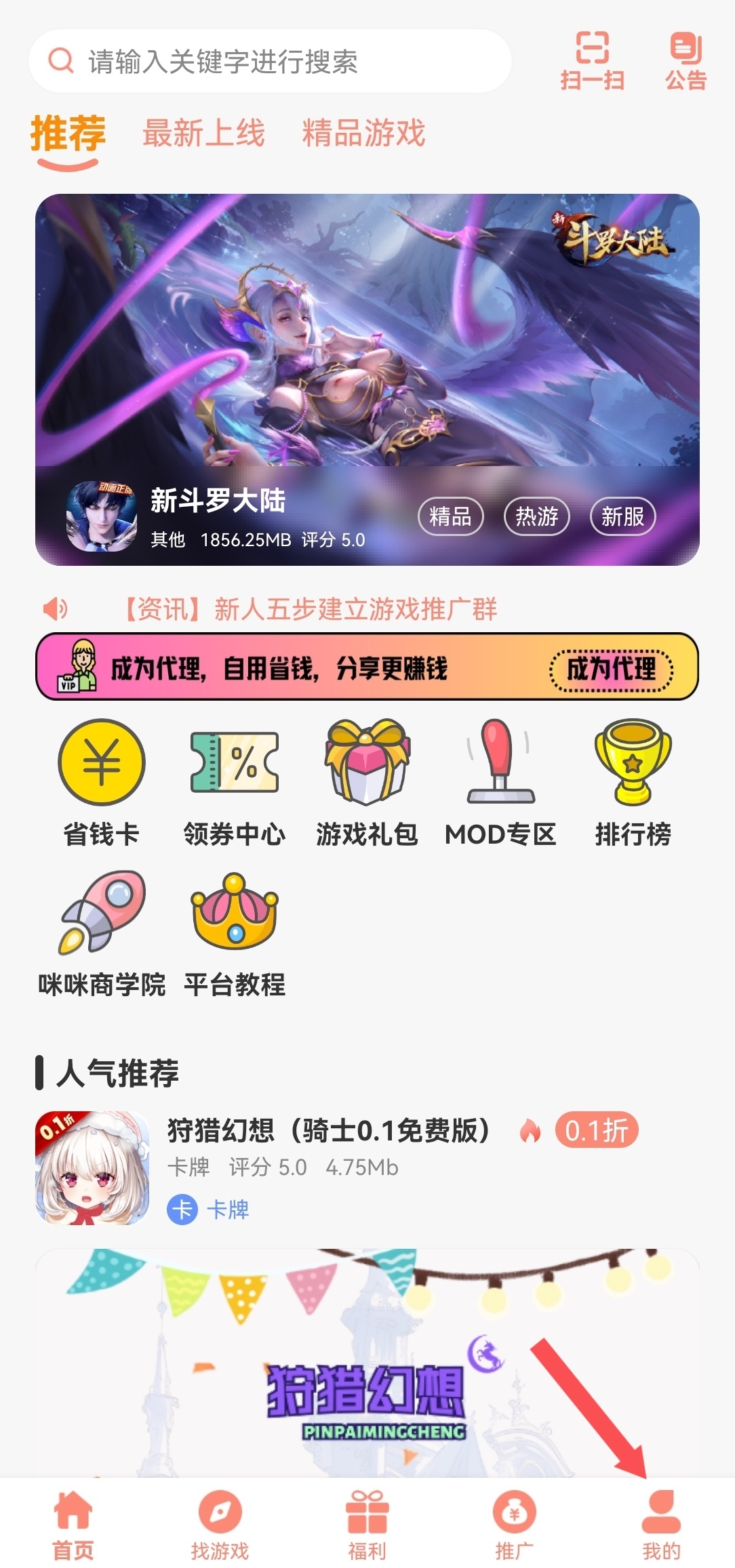Image resolution: width=735 pixels, height=1568 pixels.
Task: Switch to the 找游戏 tab
Action: 220,1525
